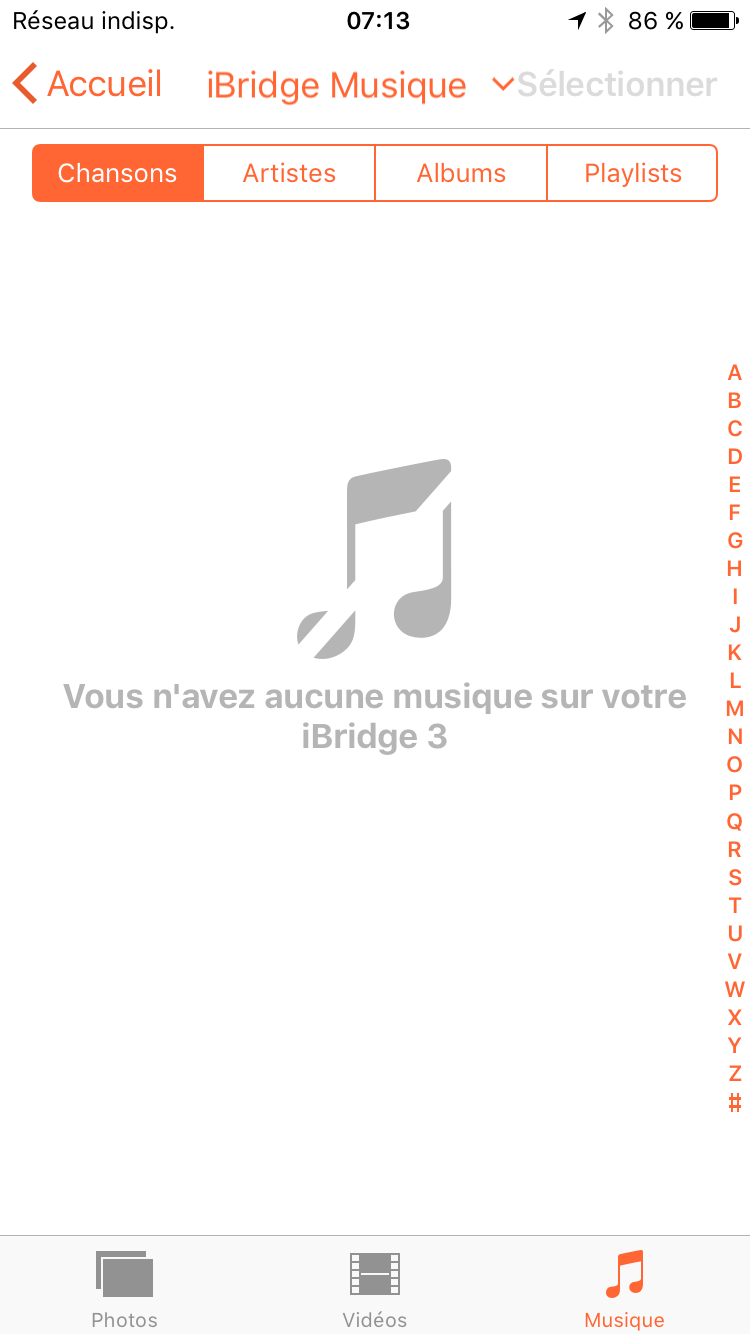Jump to letter Z in the index

[735, 1074]
